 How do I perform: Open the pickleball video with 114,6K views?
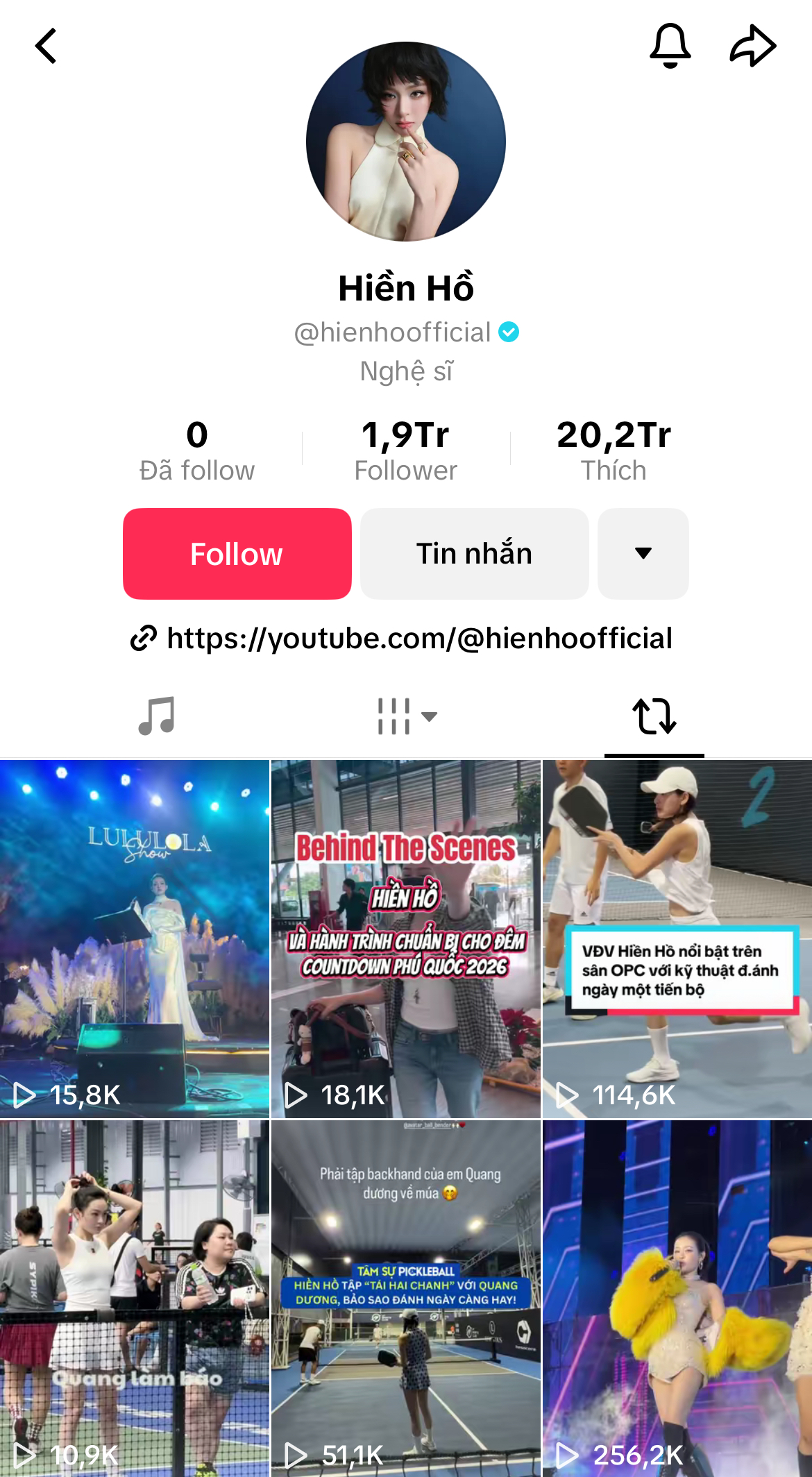click(x=677, y=938)
